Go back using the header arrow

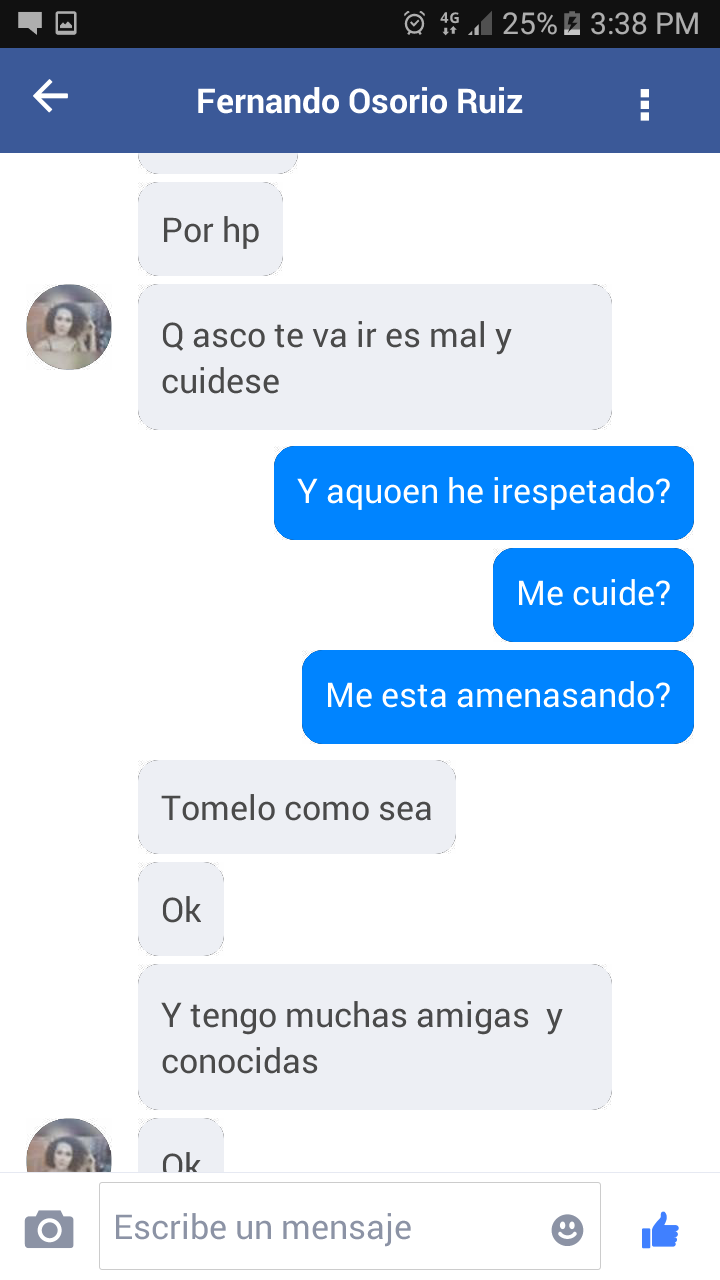click(x=50, y=97)
